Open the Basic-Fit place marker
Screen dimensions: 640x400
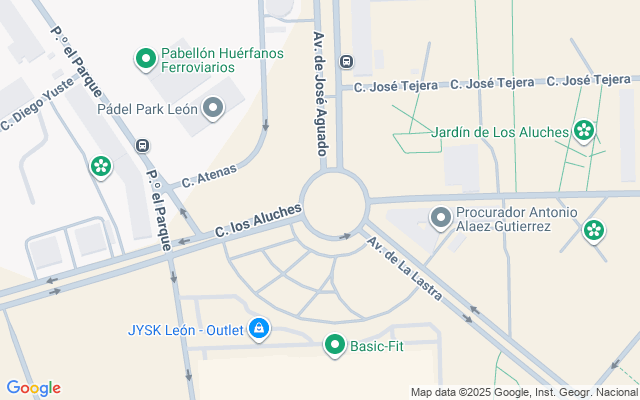point(335,346)
